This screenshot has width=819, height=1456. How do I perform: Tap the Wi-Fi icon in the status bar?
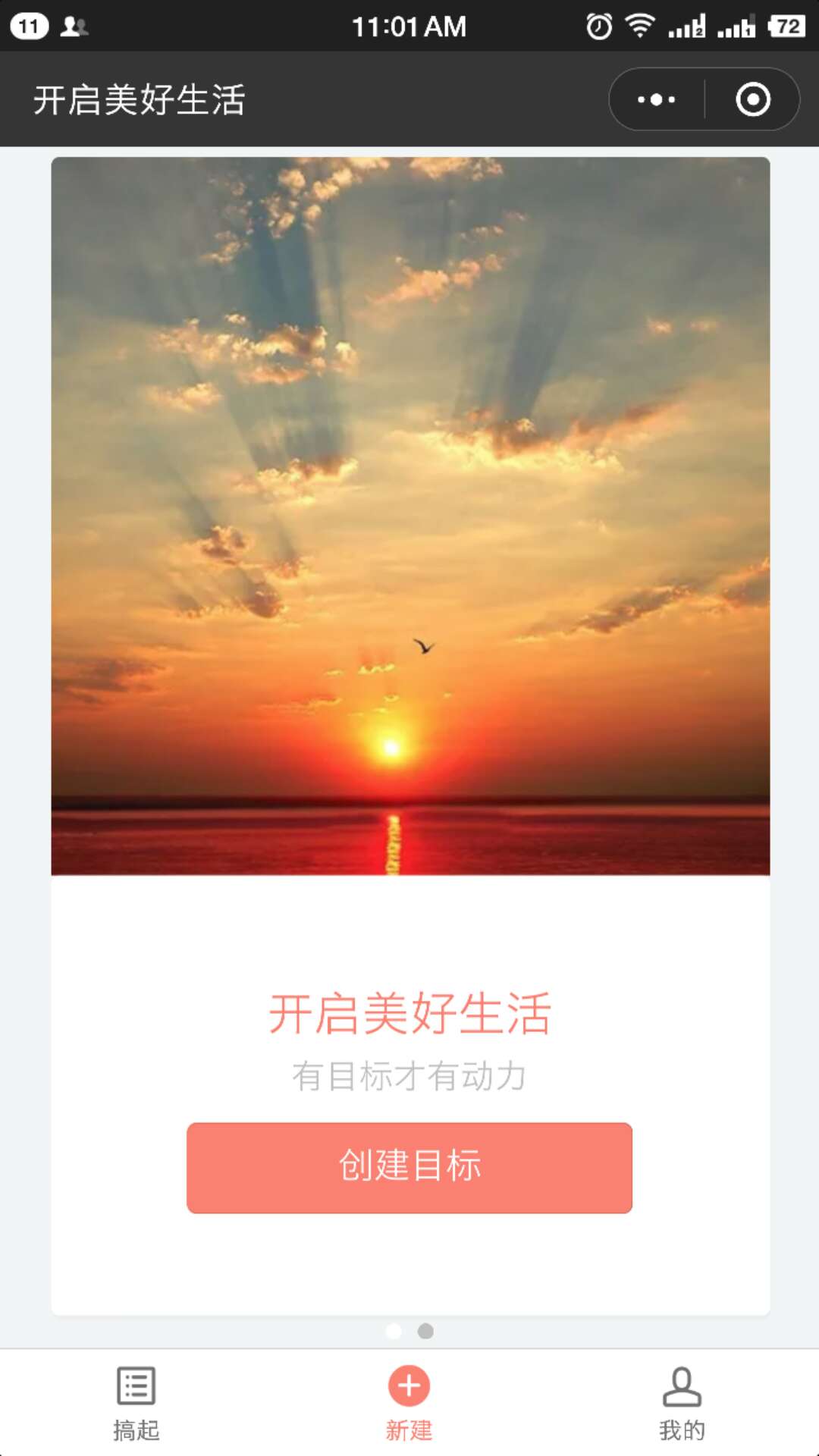pyautogui.click(x=641, y=25)
